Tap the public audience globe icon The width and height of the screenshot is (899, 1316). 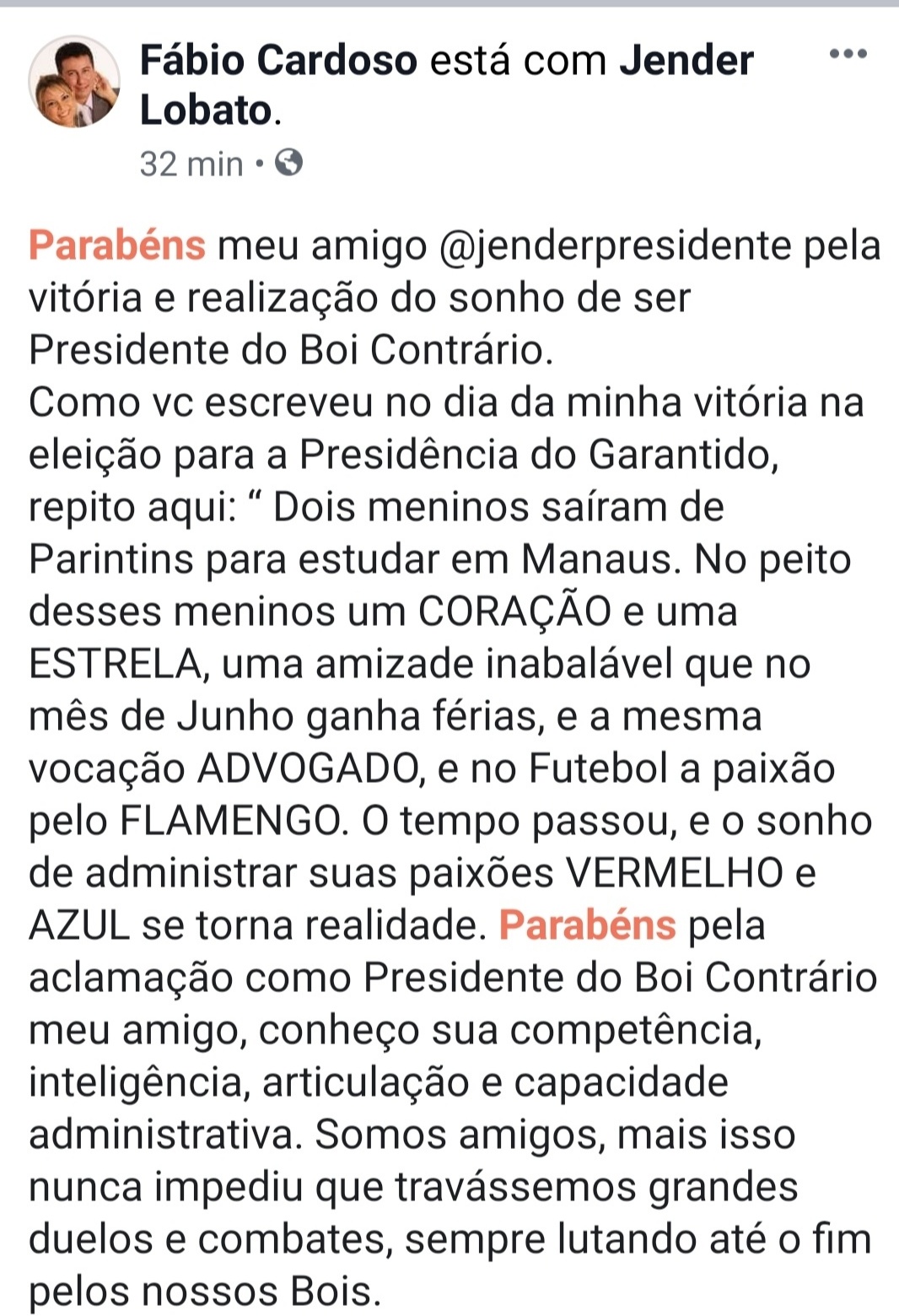click(288, 162)
